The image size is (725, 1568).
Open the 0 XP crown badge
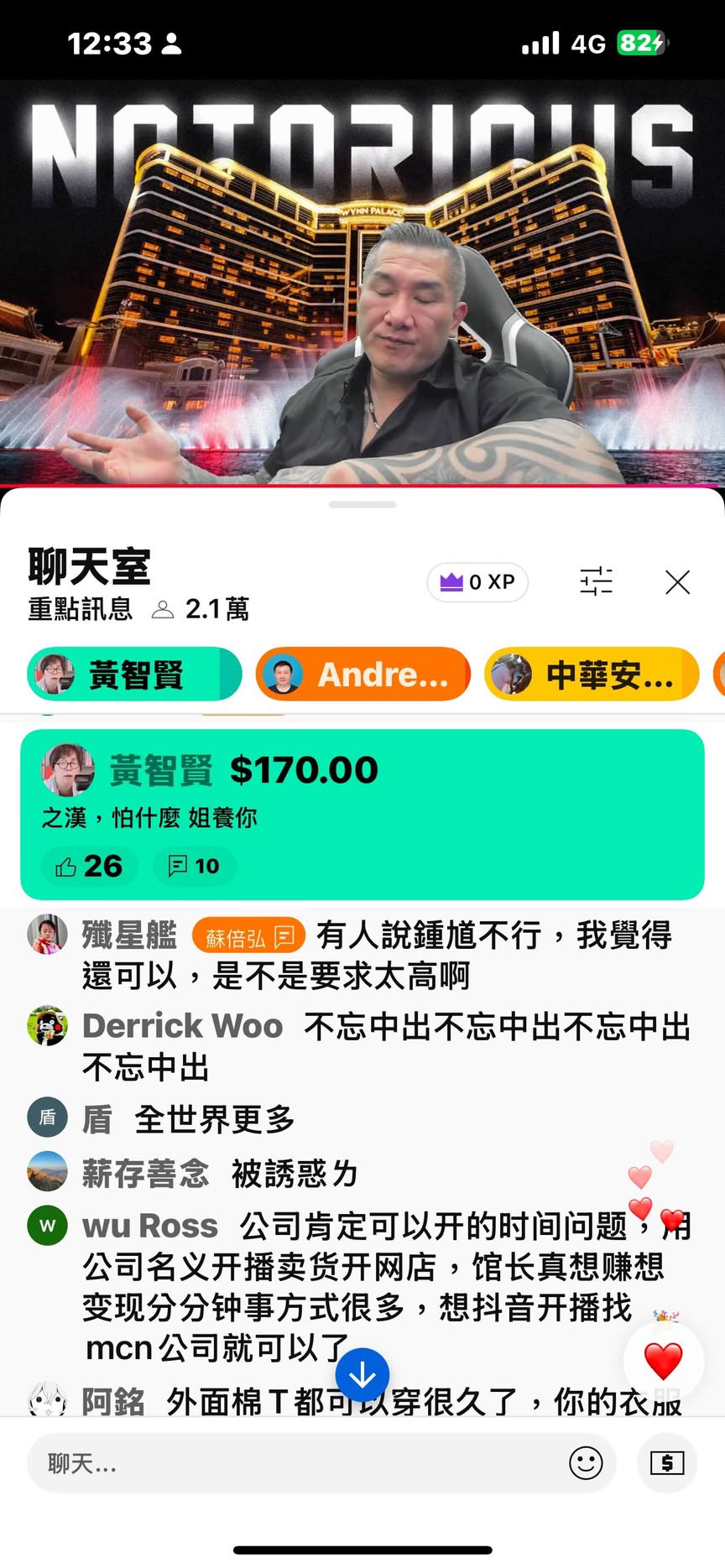tap(477, 582)
